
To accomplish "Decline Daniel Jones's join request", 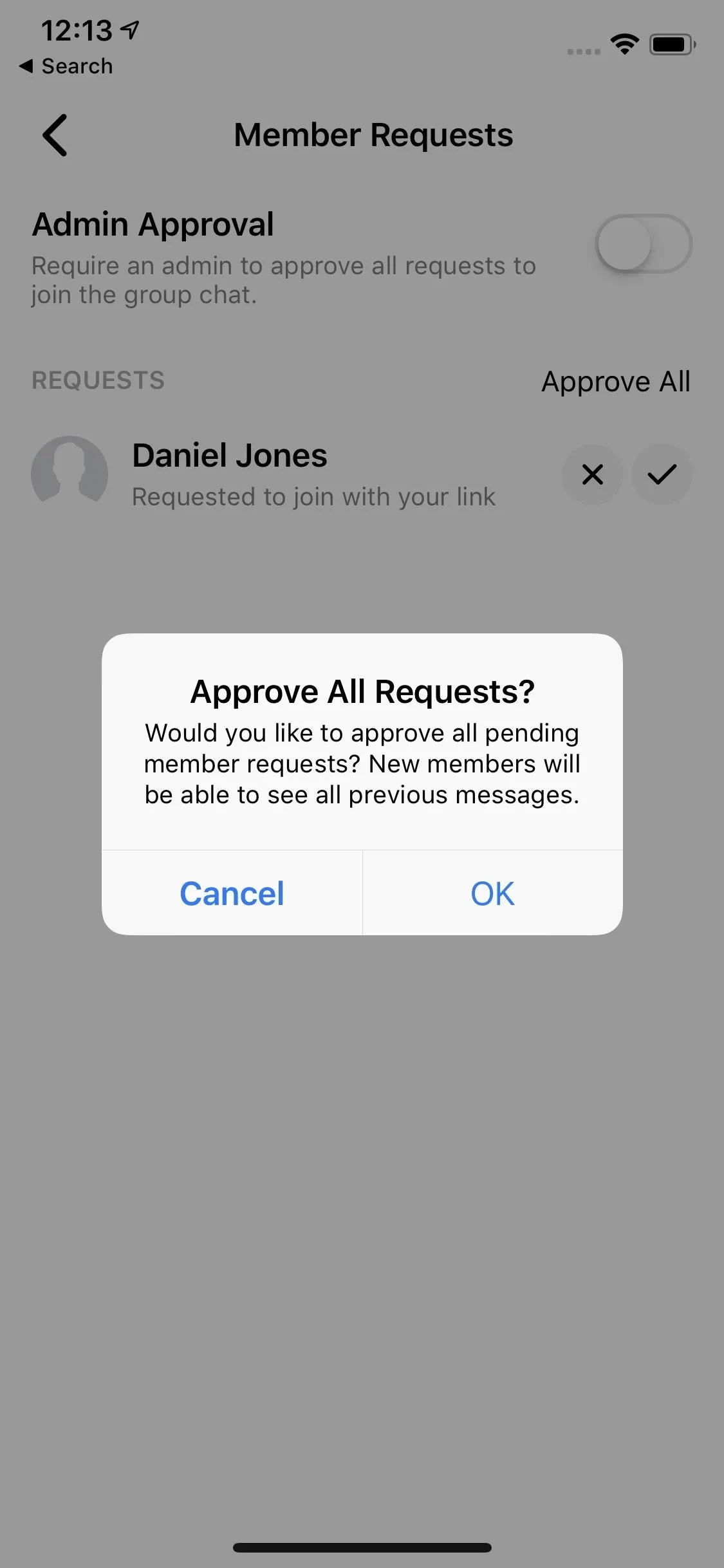I will 592,474.
